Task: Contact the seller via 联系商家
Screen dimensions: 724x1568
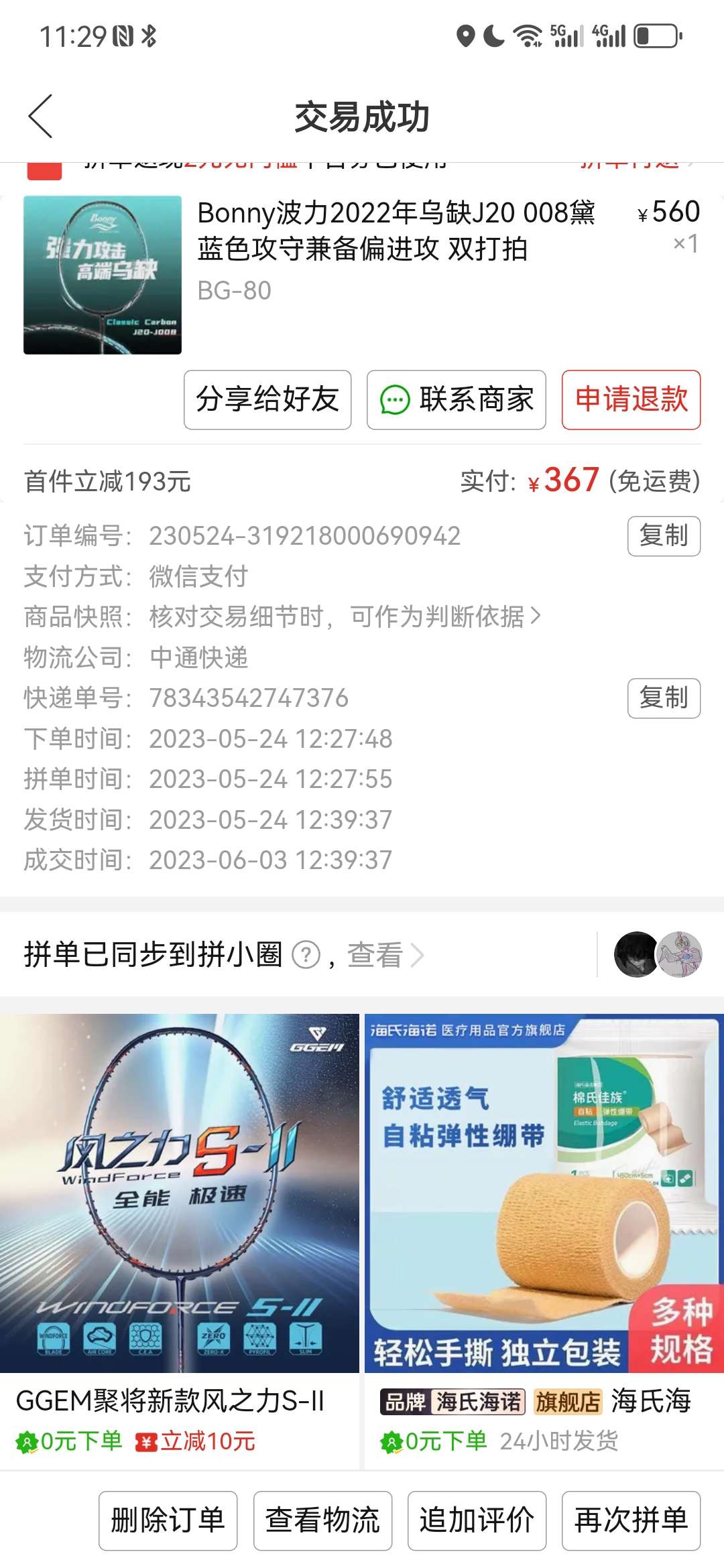Action: click(456, 400)
